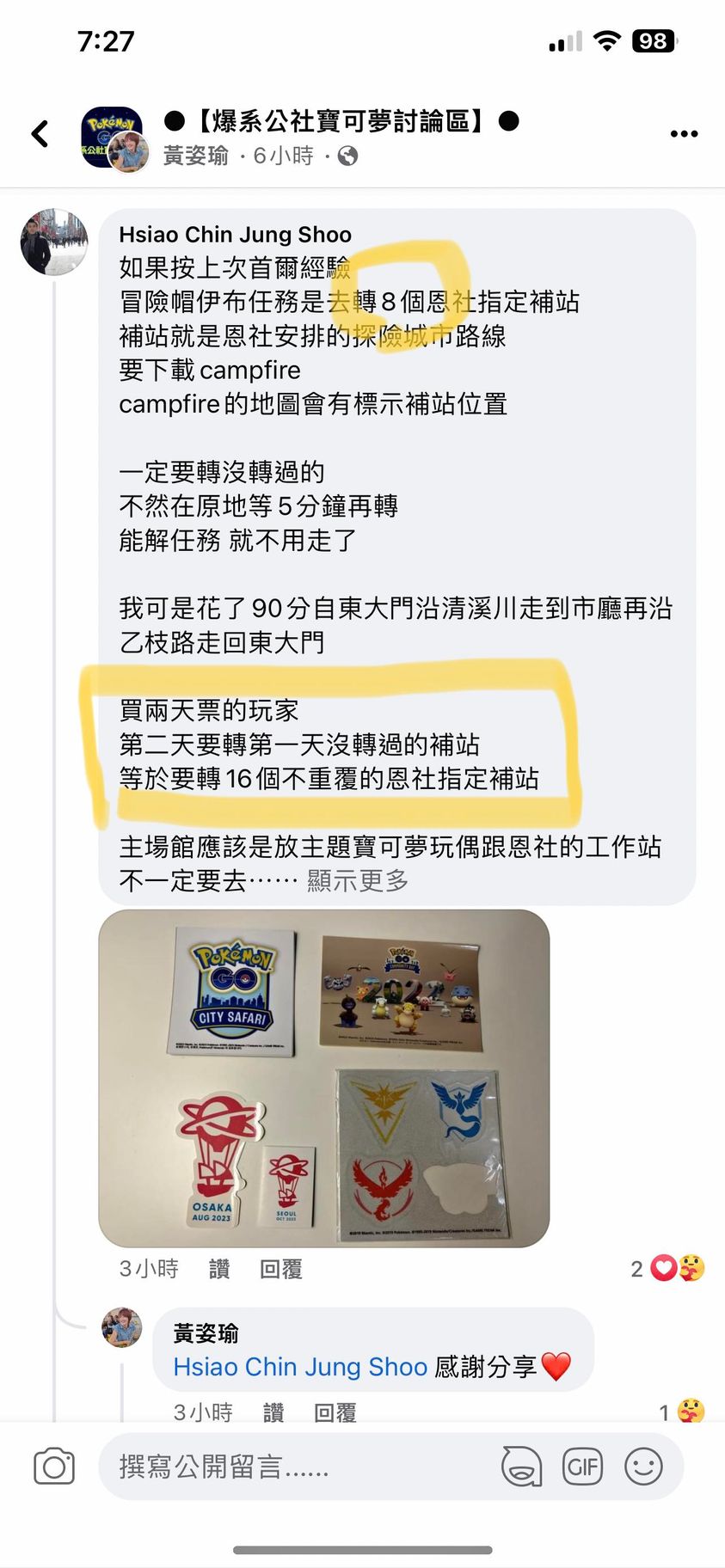The height and width of the screenshot is (1568, 725).
Task: Open the sticker picker in comment box
Action: (x=521, y=1467)
